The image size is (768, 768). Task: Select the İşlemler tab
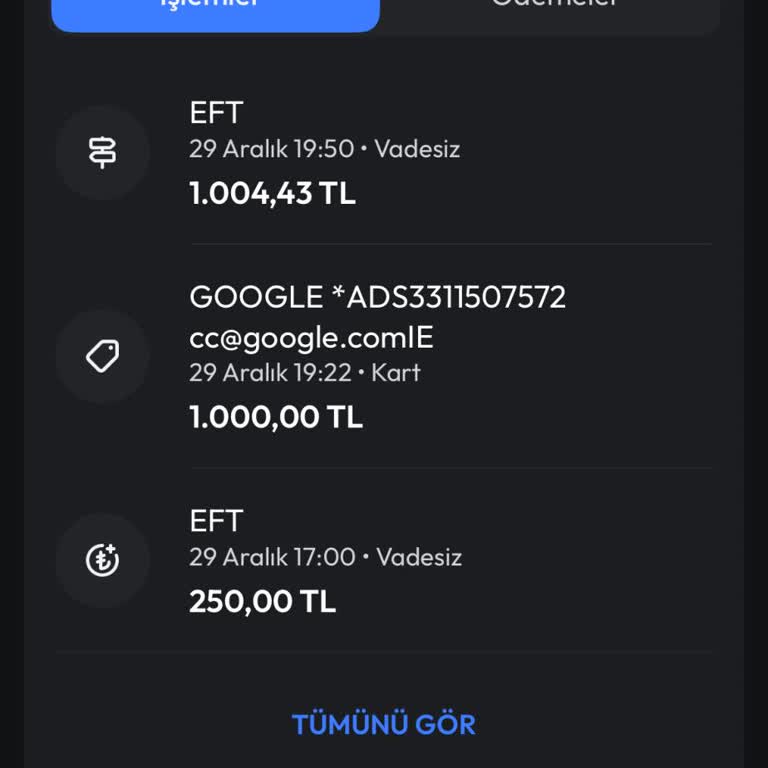(215, 8)
